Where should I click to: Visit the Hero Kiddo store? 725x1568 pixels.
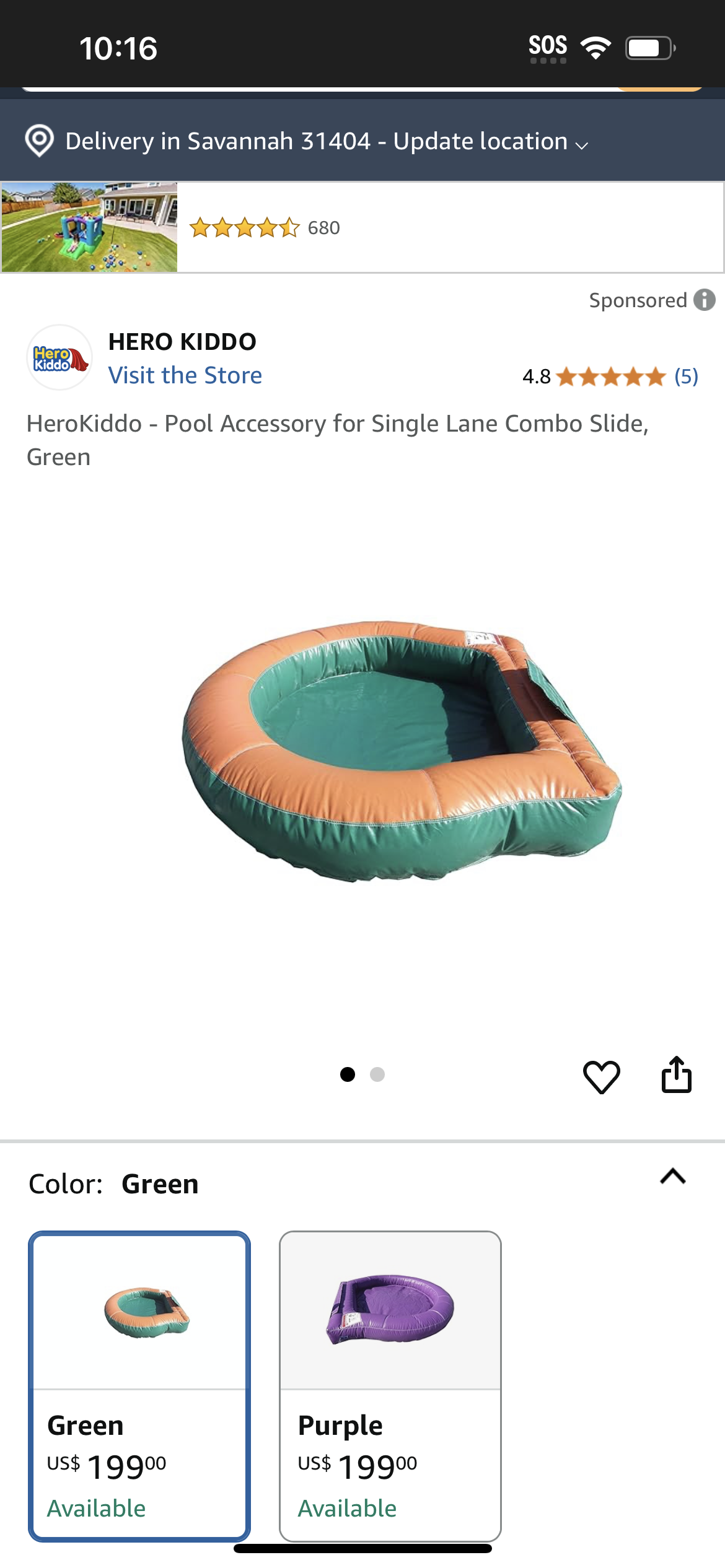click(x=185, y=375)
